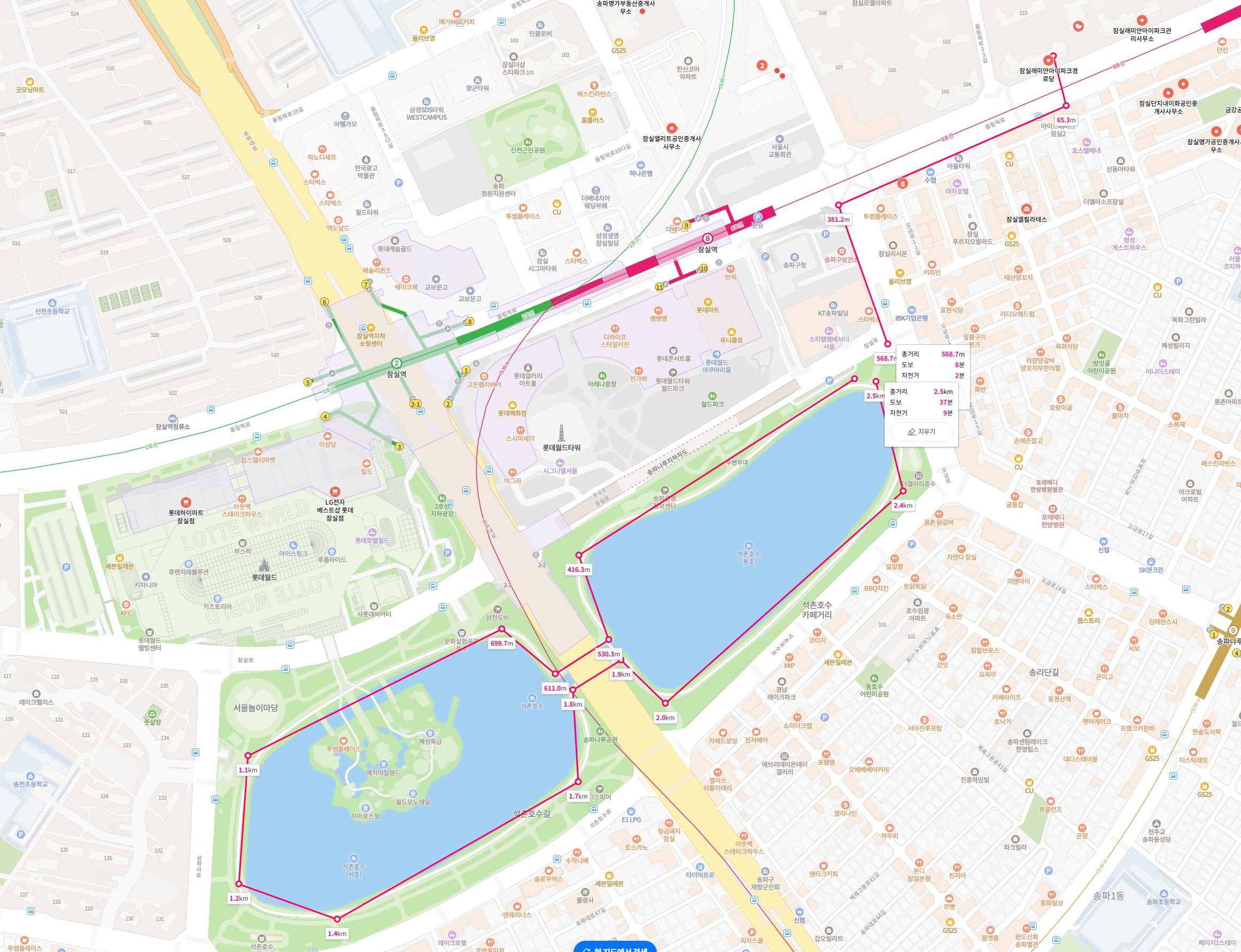Tap the 지우기 button to clear the measurement

click(921, 432)
